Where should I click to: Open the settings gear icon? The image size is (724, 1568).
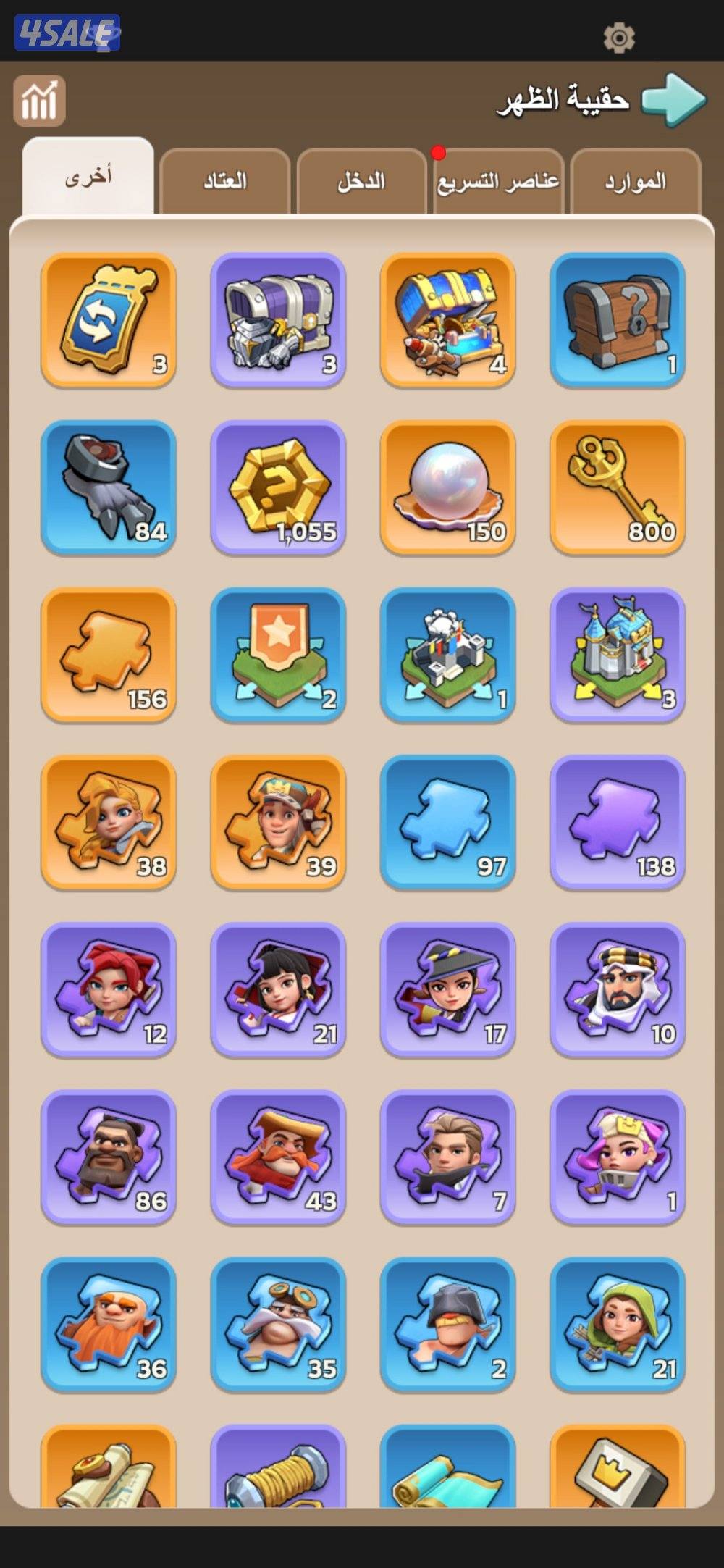(619, 37)
